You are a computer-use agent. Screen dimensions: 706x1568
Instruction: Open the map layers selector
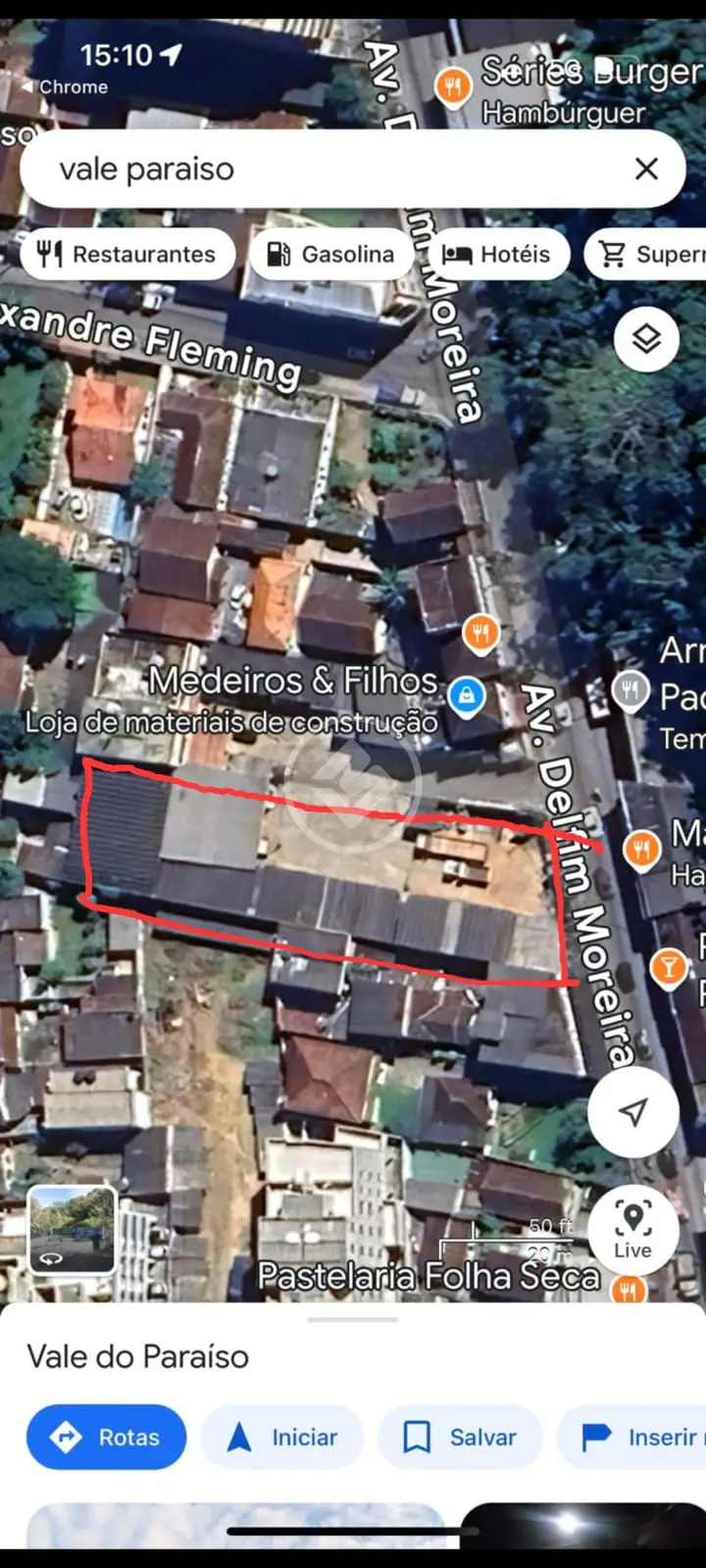click(x=646, y=339)
